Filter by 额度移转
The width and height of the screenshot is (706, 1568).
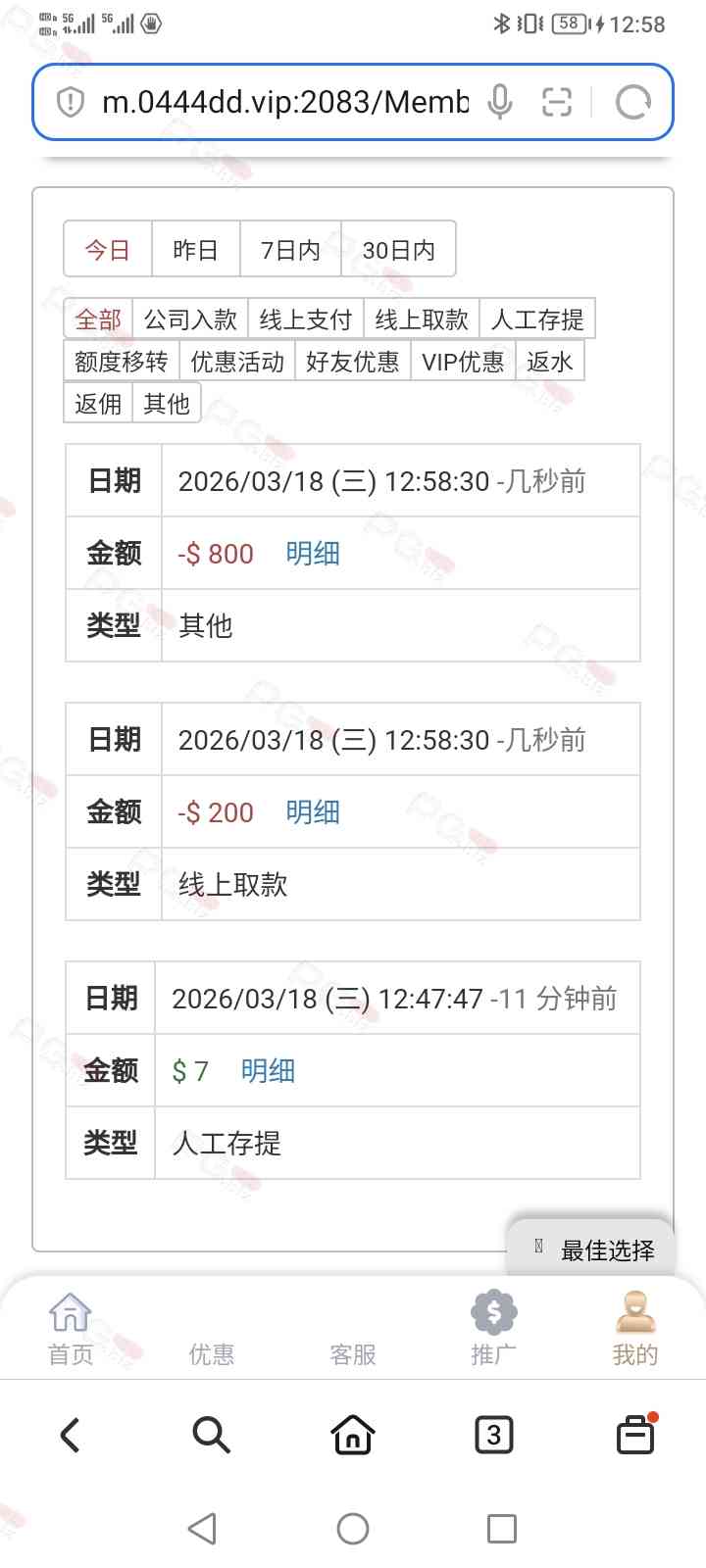coord(121,362)
